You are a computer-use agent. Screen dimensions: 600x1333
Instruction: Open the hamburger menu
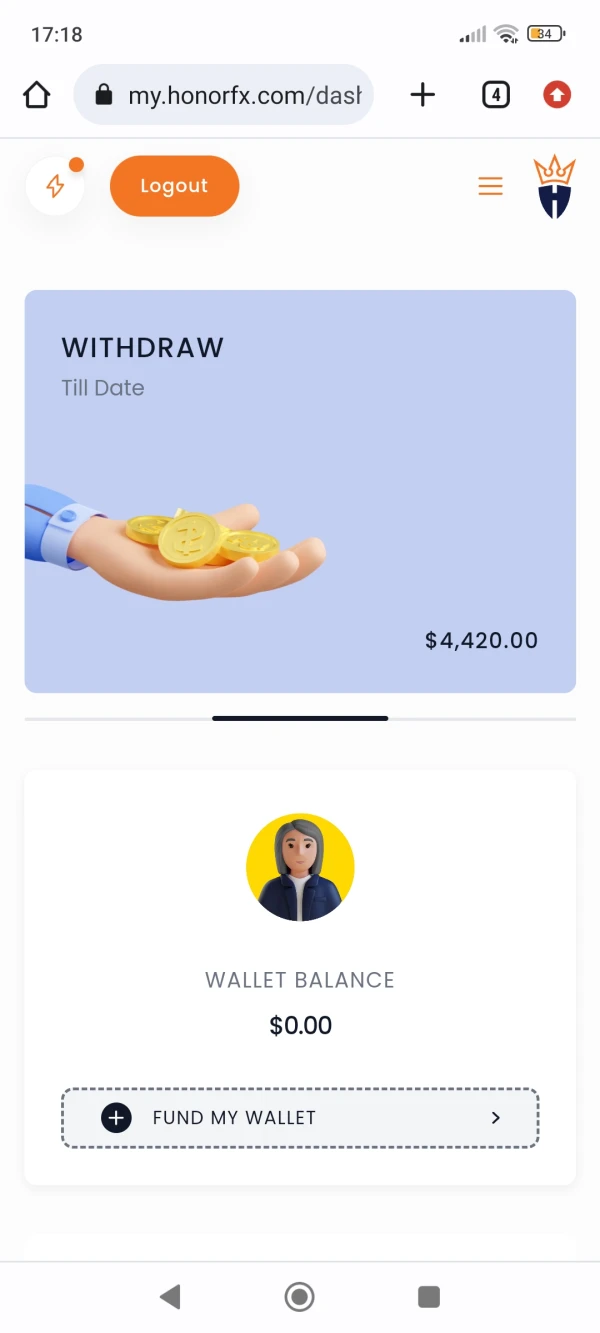tap(490, 186)
